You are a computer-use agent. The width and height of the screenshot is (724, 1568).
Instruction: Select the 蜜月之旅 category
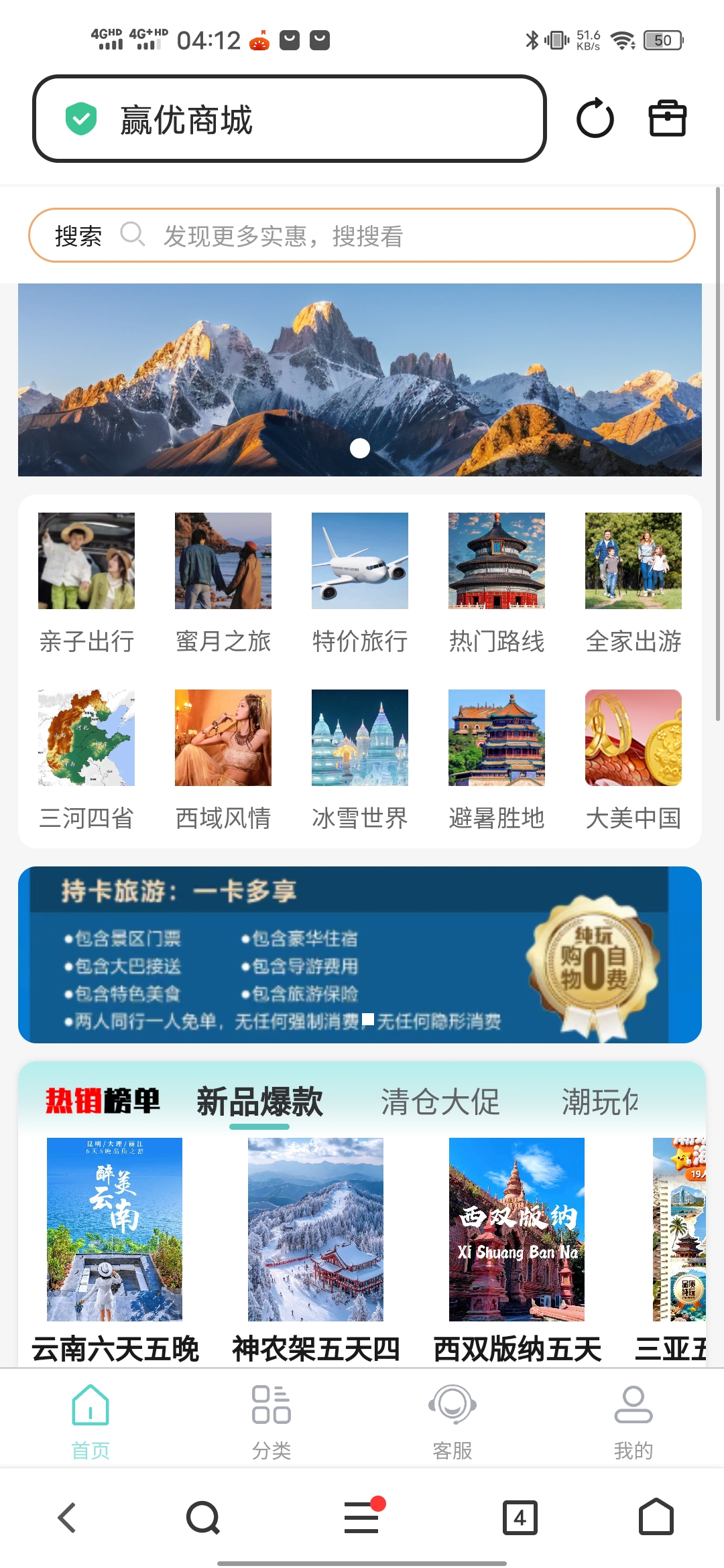(223, 581)
